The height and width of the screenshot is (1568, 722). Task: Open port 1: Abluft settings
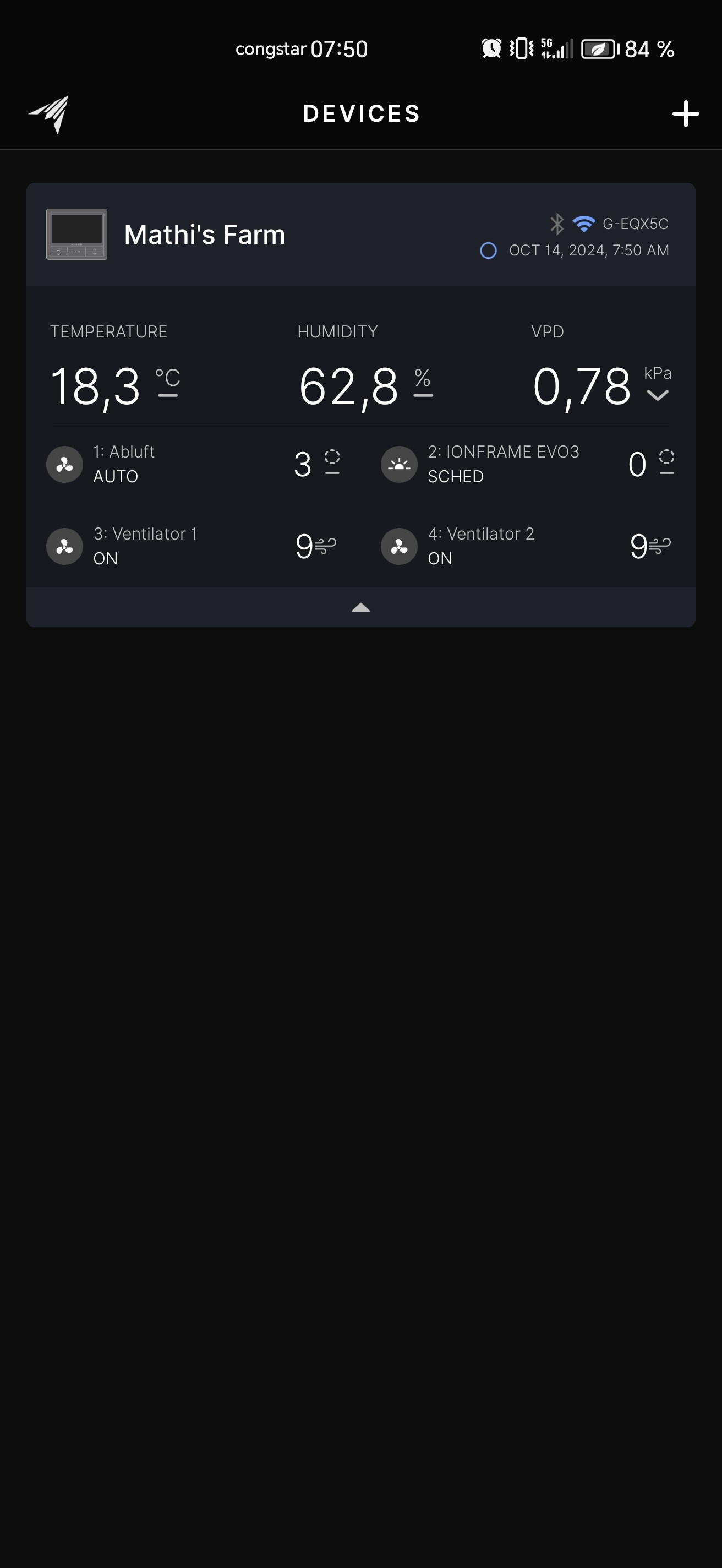pyautogui.click(x=192, y=465)
